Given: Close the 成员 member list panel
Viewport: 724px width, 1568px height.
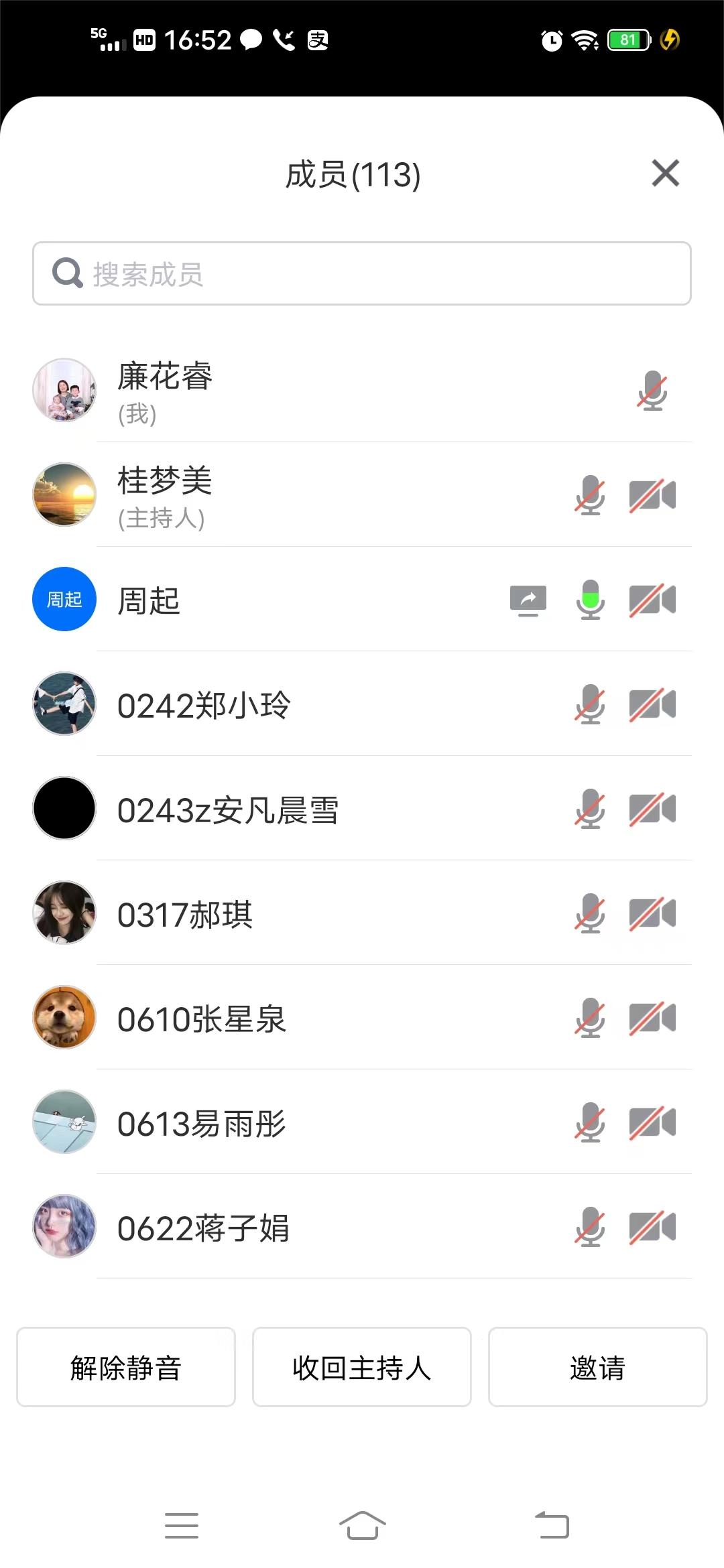Looking at the screenshot, I should point(665,174).
